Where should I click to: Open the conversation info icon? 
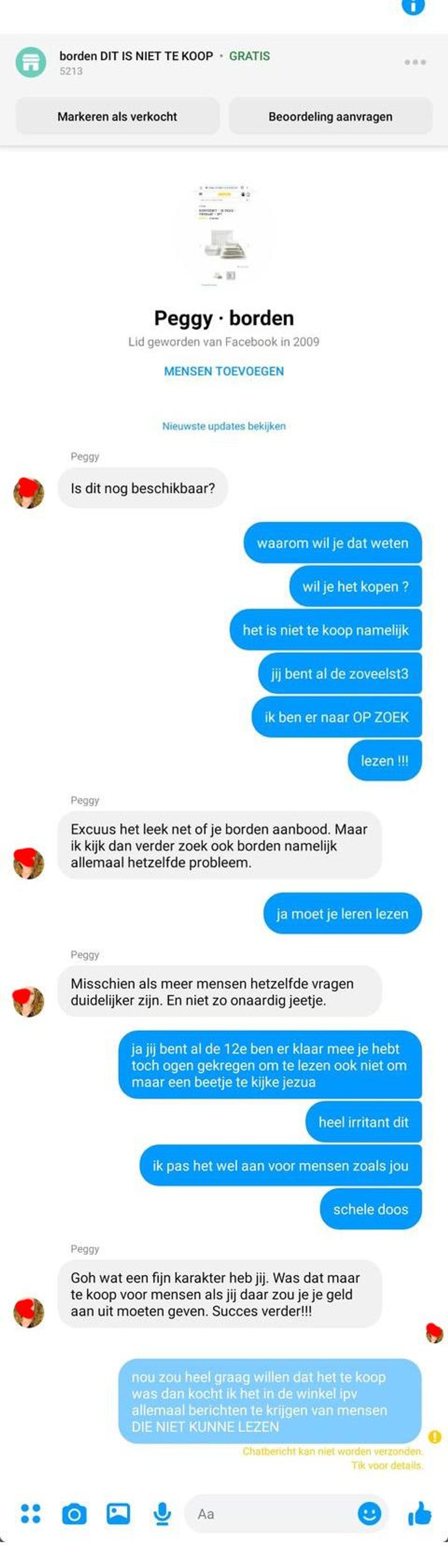coord(413,6)
